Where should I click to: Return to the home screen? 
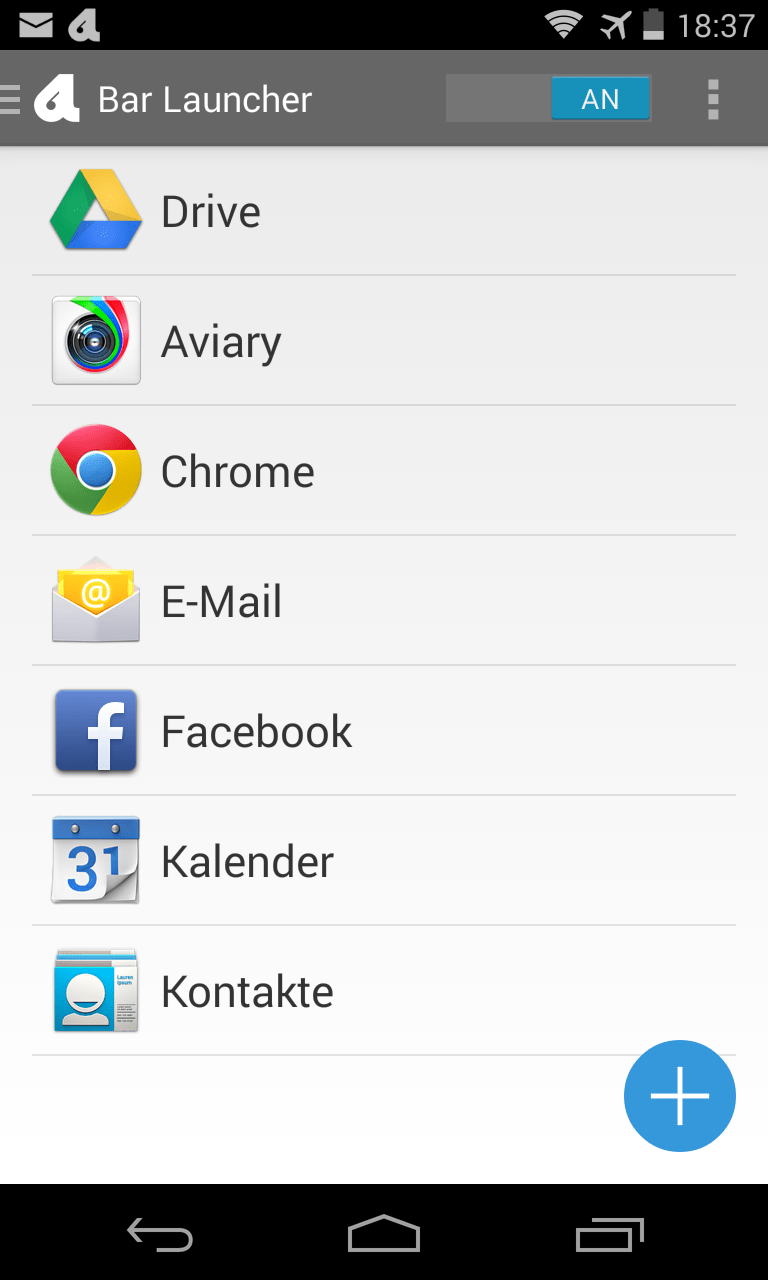pos(384,1236)
